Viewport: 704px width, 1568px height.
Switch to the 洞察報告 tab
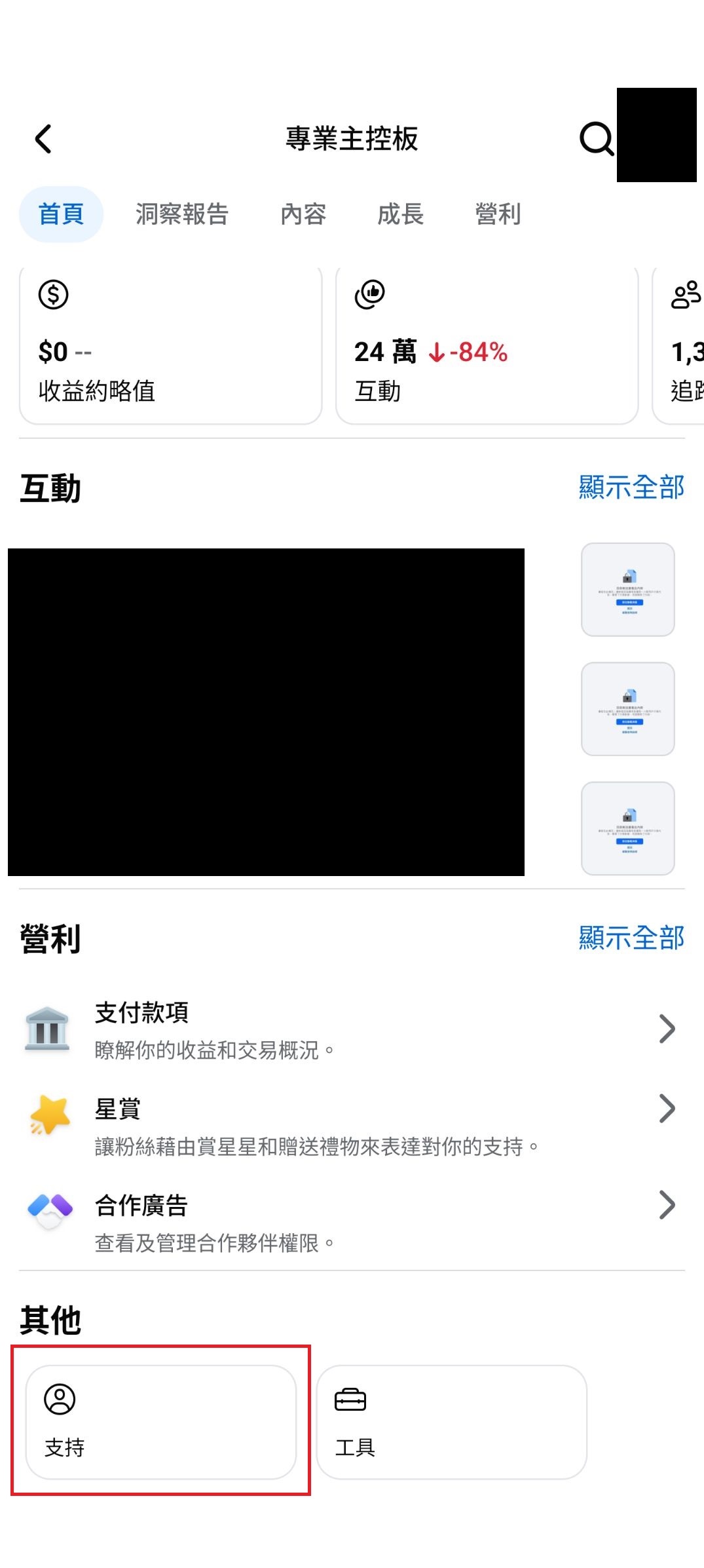182,214
